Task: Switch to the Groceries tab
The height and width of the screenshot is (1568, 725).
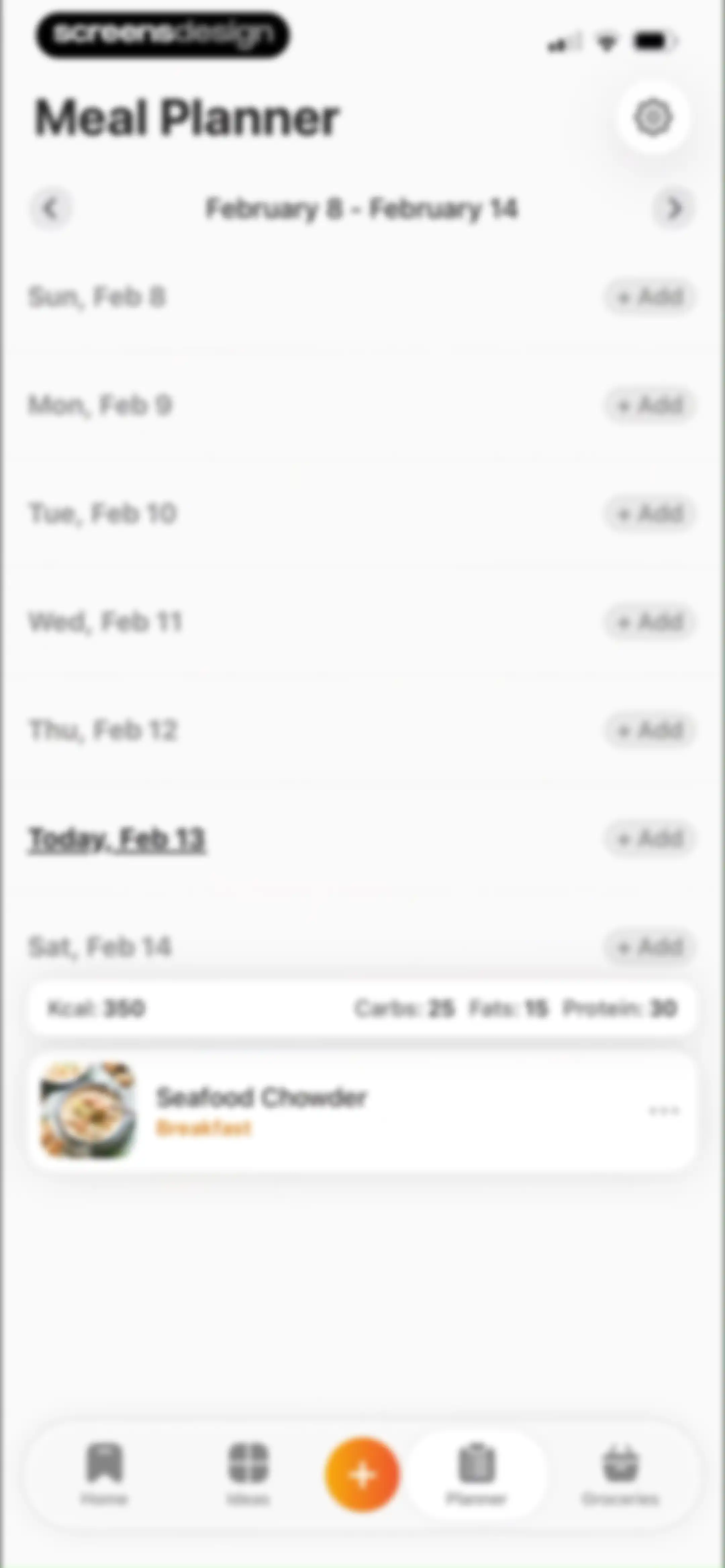Action: click(x=620, y=1474)
